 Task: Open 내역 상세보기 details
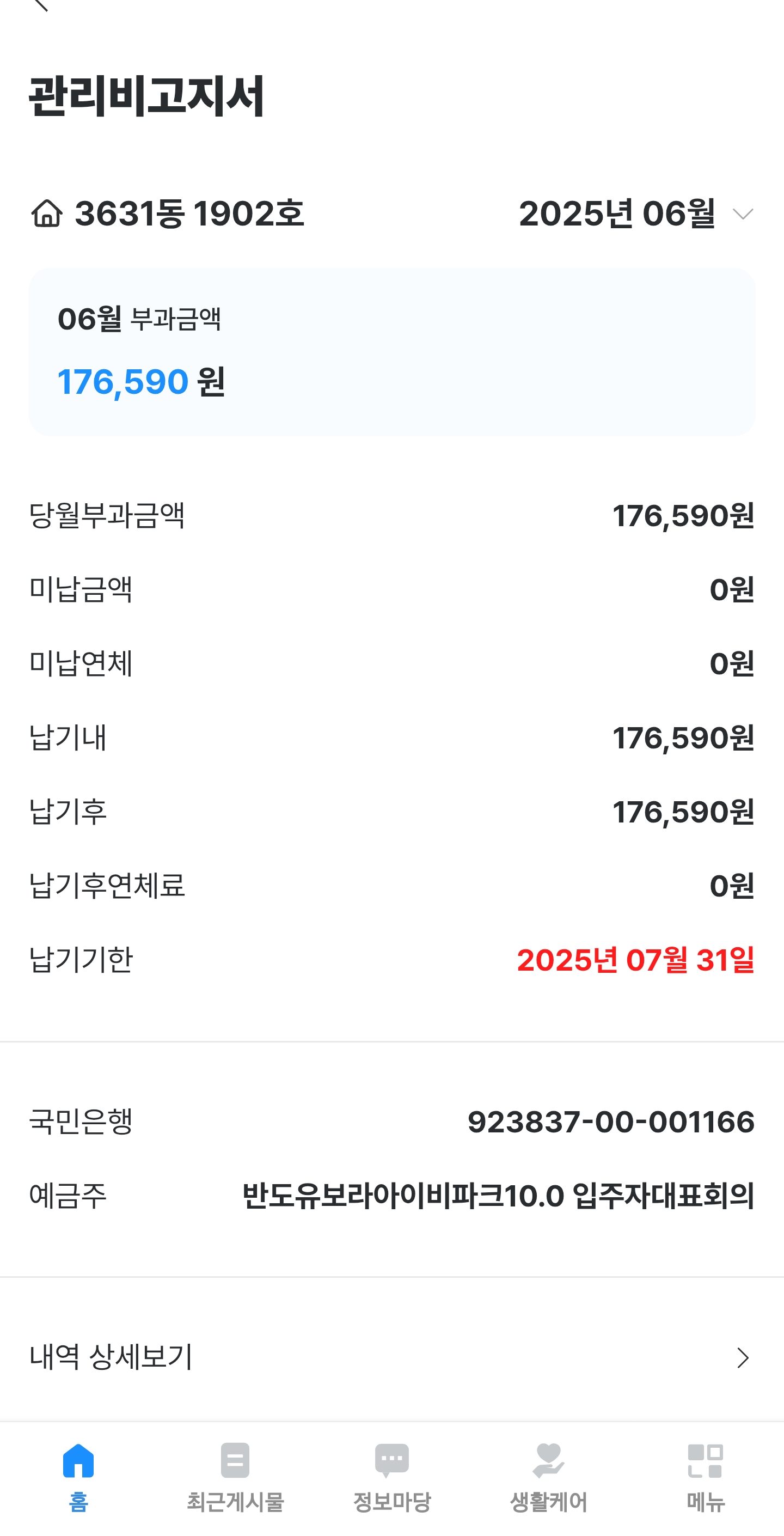(x=391, y=1357)
